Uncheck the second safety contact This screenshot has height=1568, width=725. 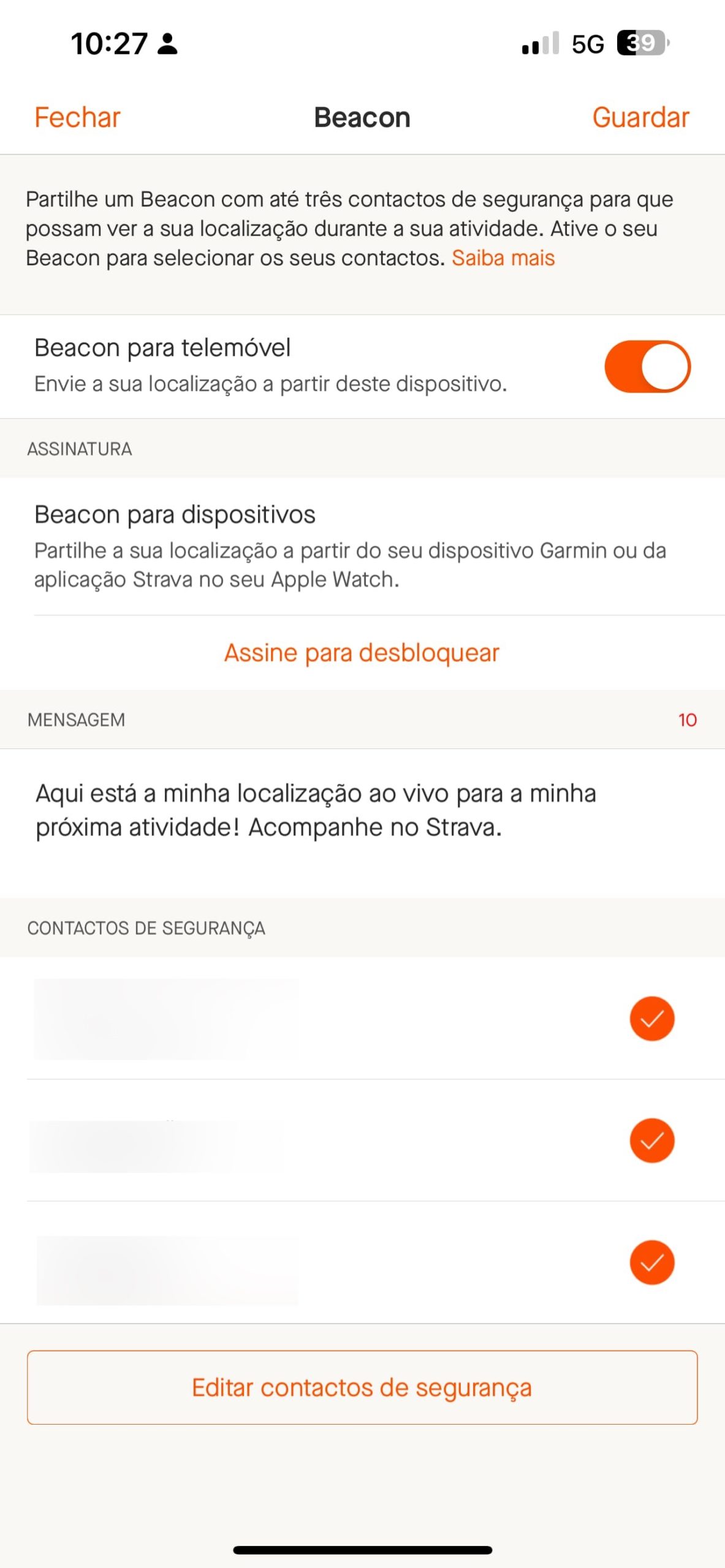pos(651,1140)
